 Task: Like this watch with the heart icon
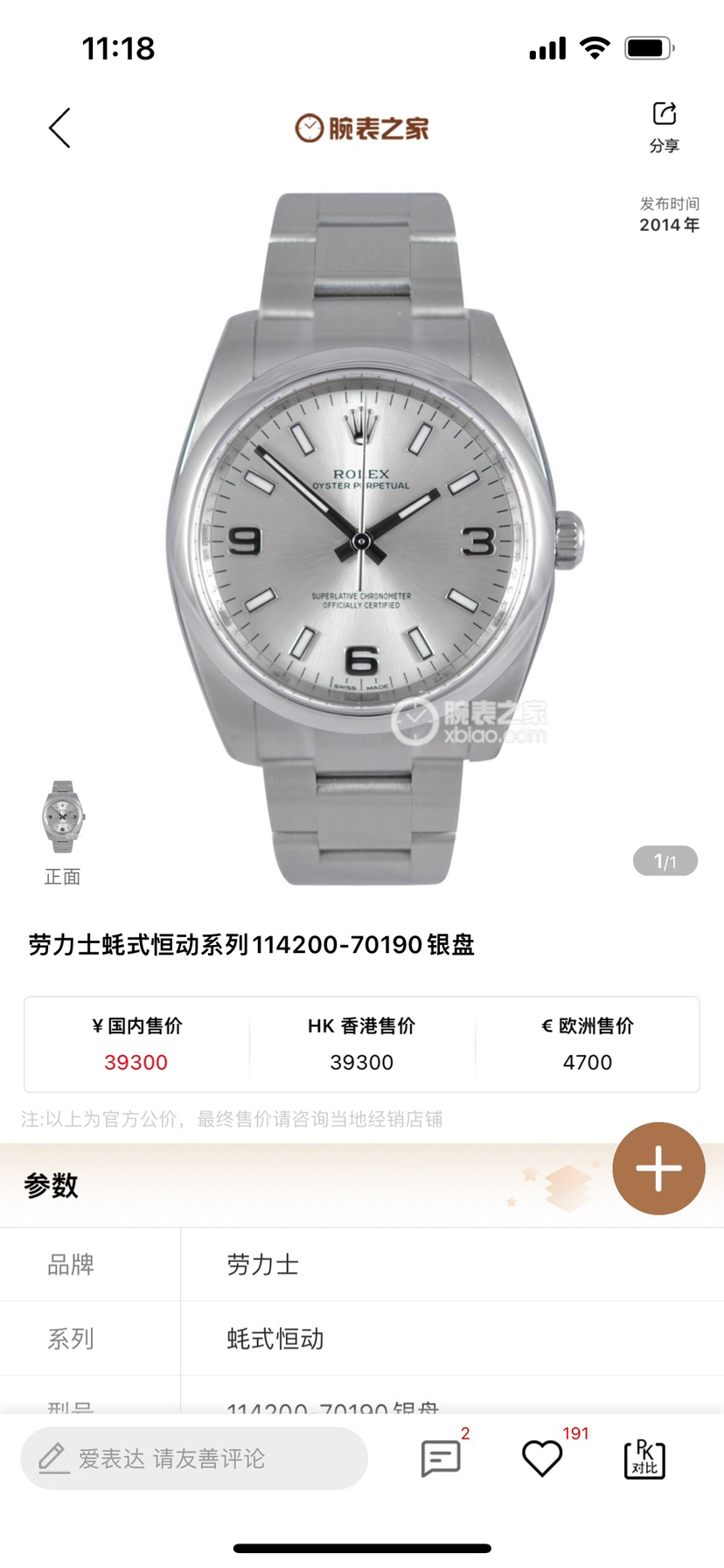click(542, 1459)
